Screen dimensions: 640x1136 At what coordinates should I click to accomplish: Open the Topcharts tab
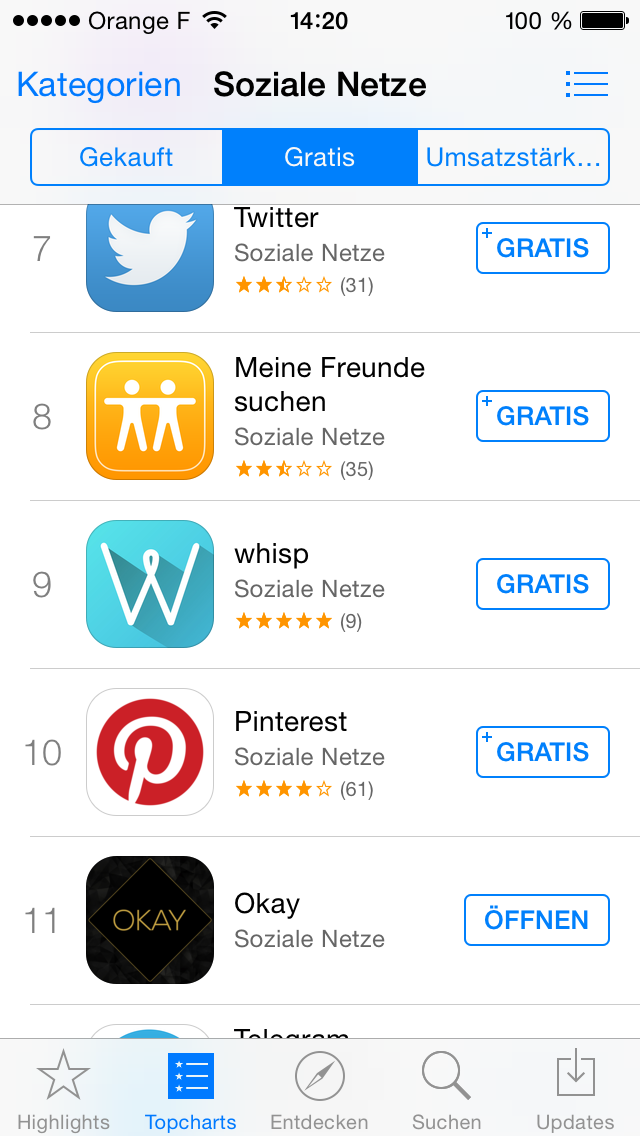tap(191, 1090)
